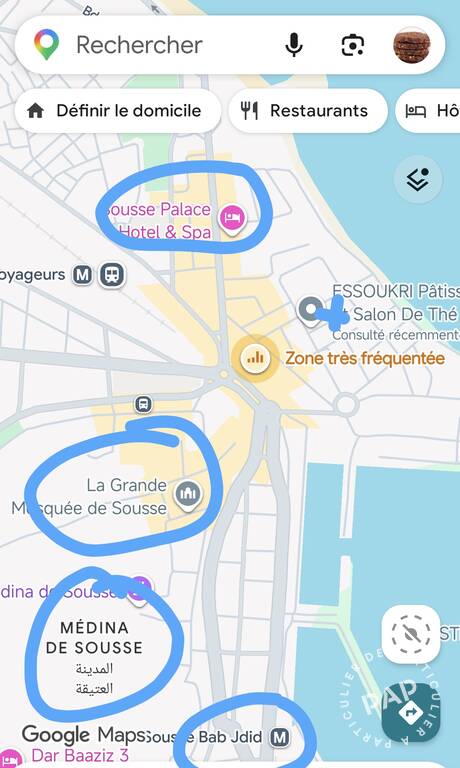Filter the map by Restaurants
The height and width of the screenshot is (768, 460).
(308, 111)
